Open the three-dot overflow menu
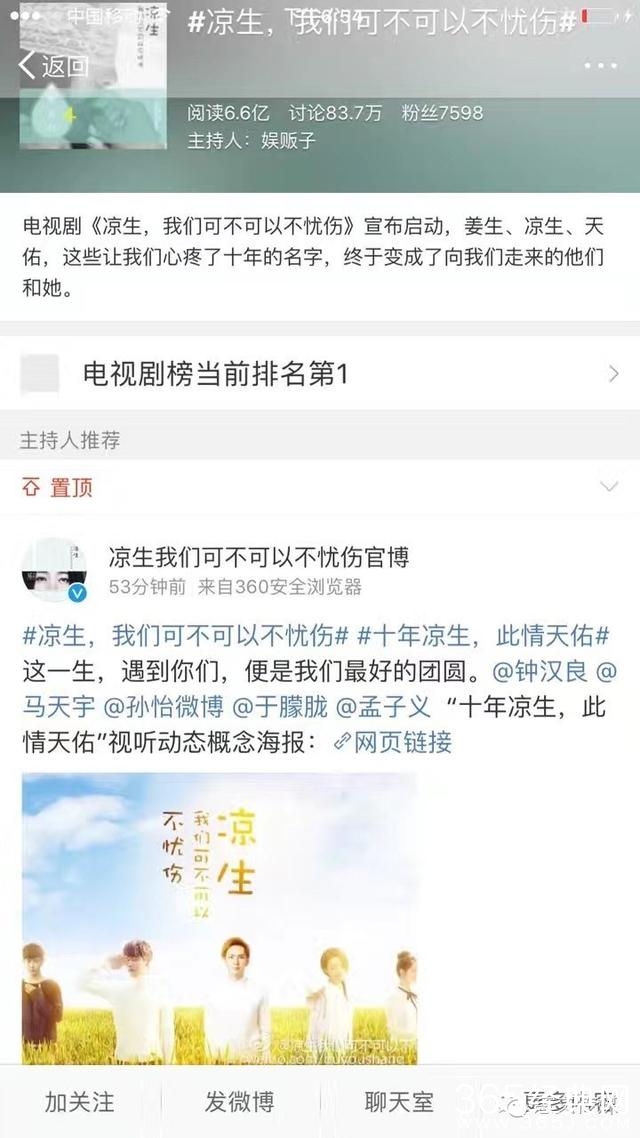Screen dimensions: 640x1138 tap(600, 66)
